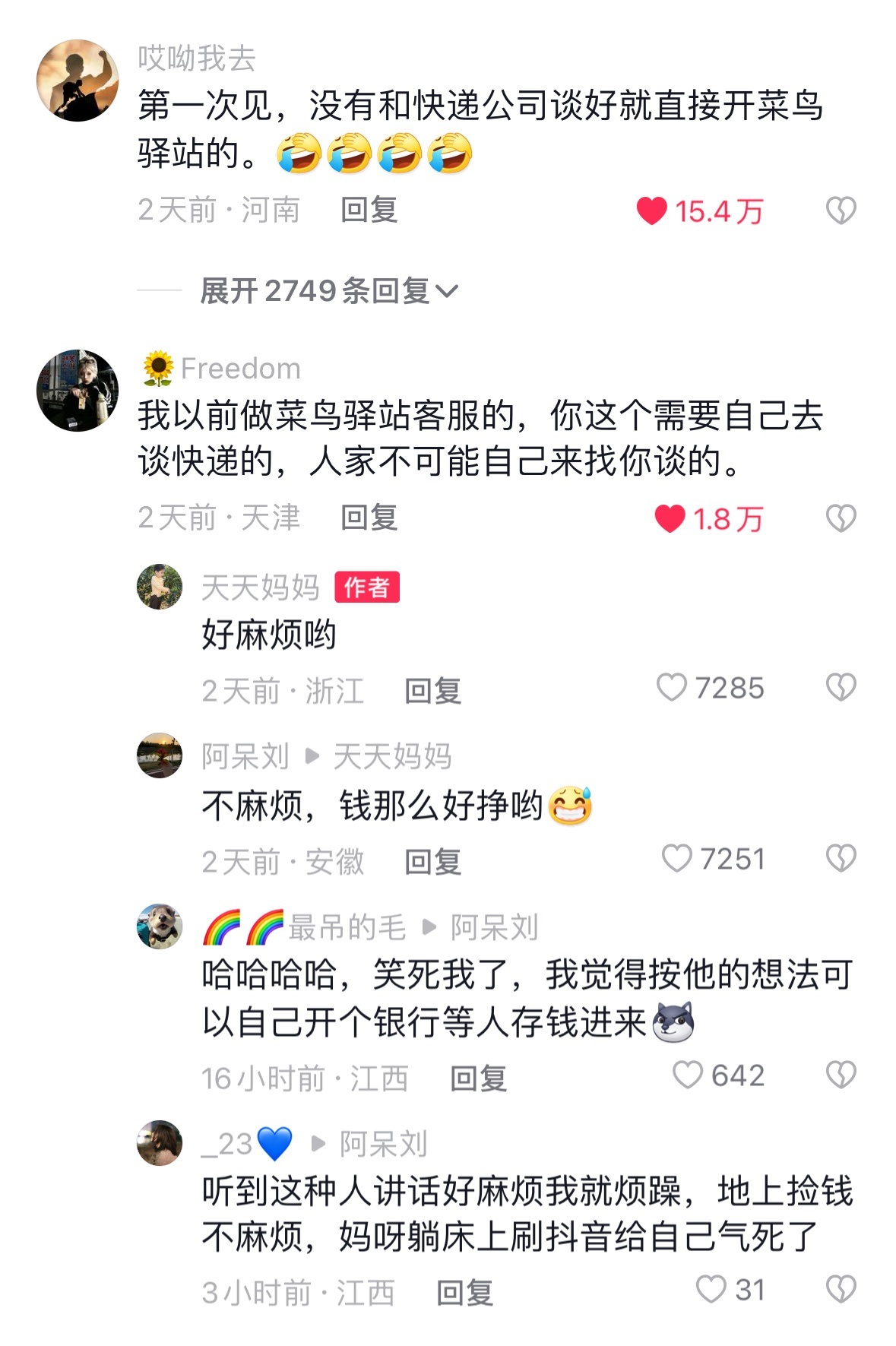Reply to Freedom's comment

pos(369,518)
